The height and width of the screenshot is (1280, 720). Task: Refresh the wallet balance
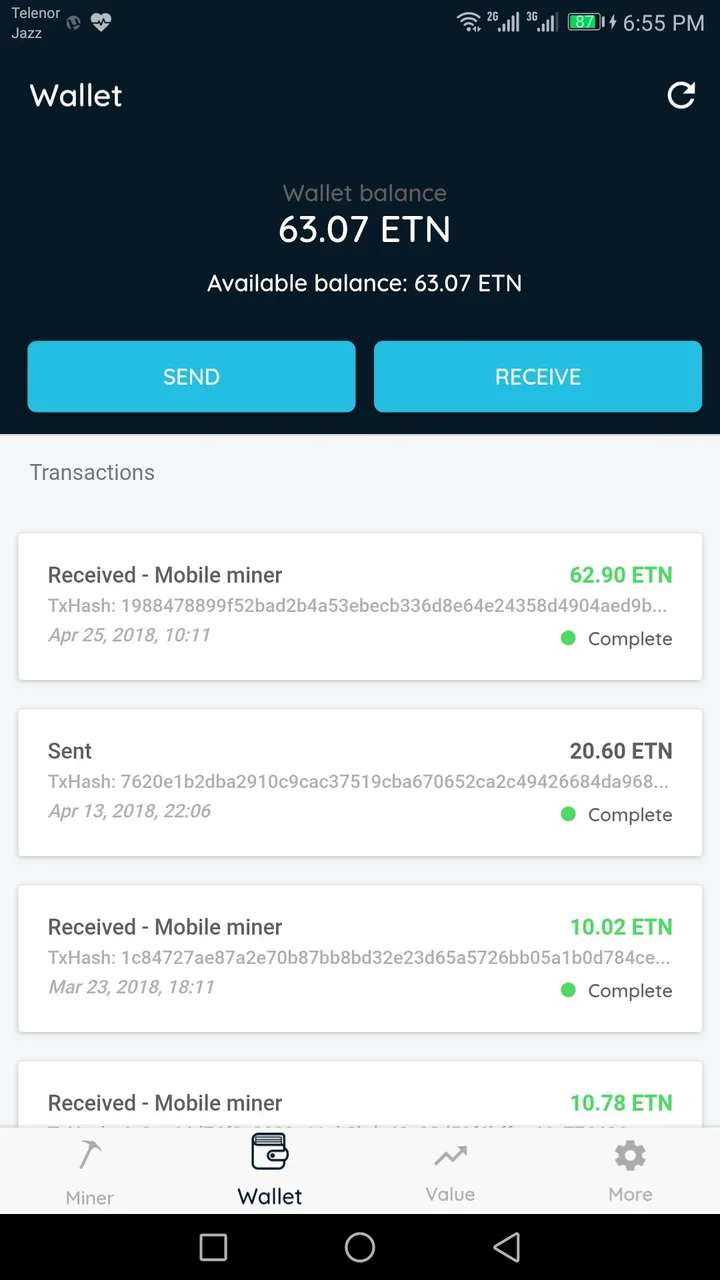coord(681,95)
